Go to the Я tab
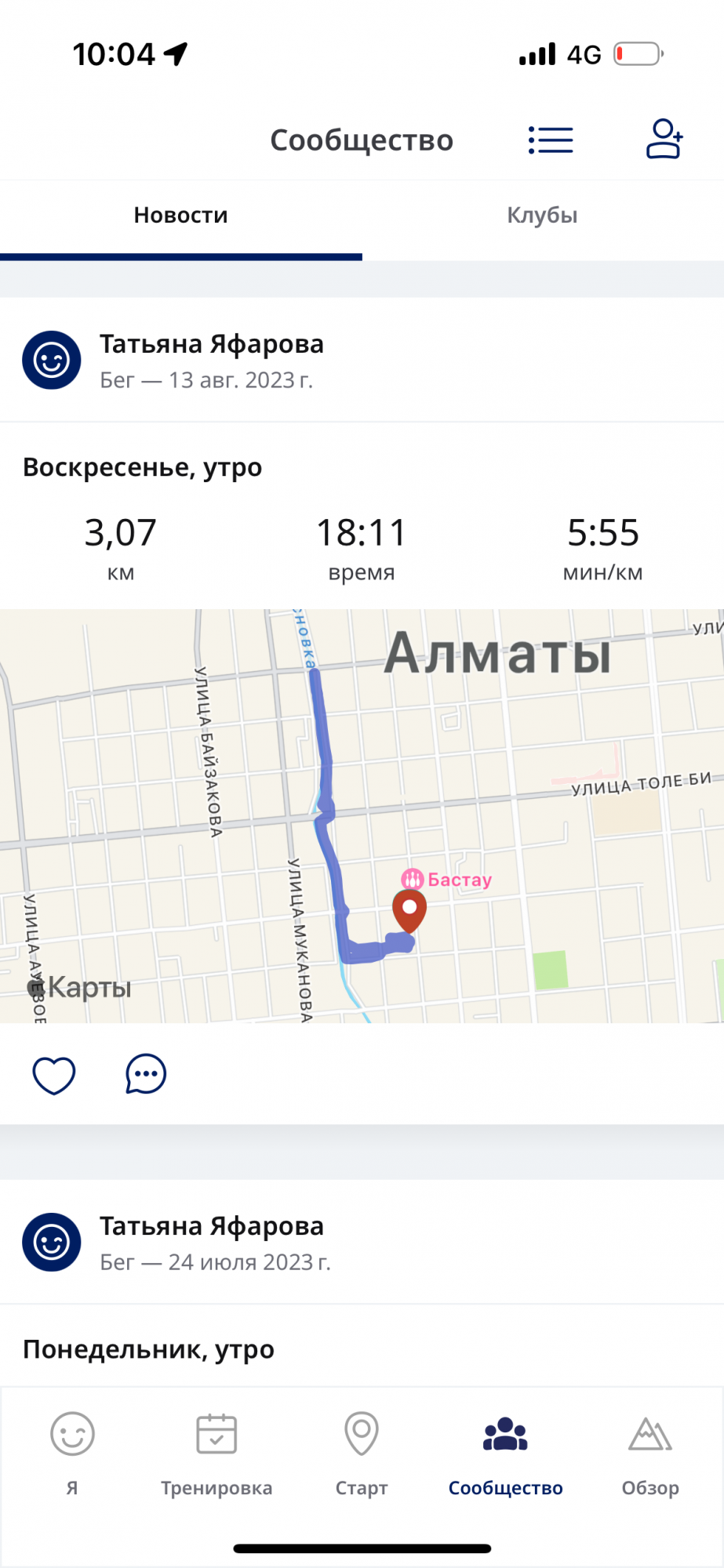The image size is (724, 1568). pos(72,1453)
